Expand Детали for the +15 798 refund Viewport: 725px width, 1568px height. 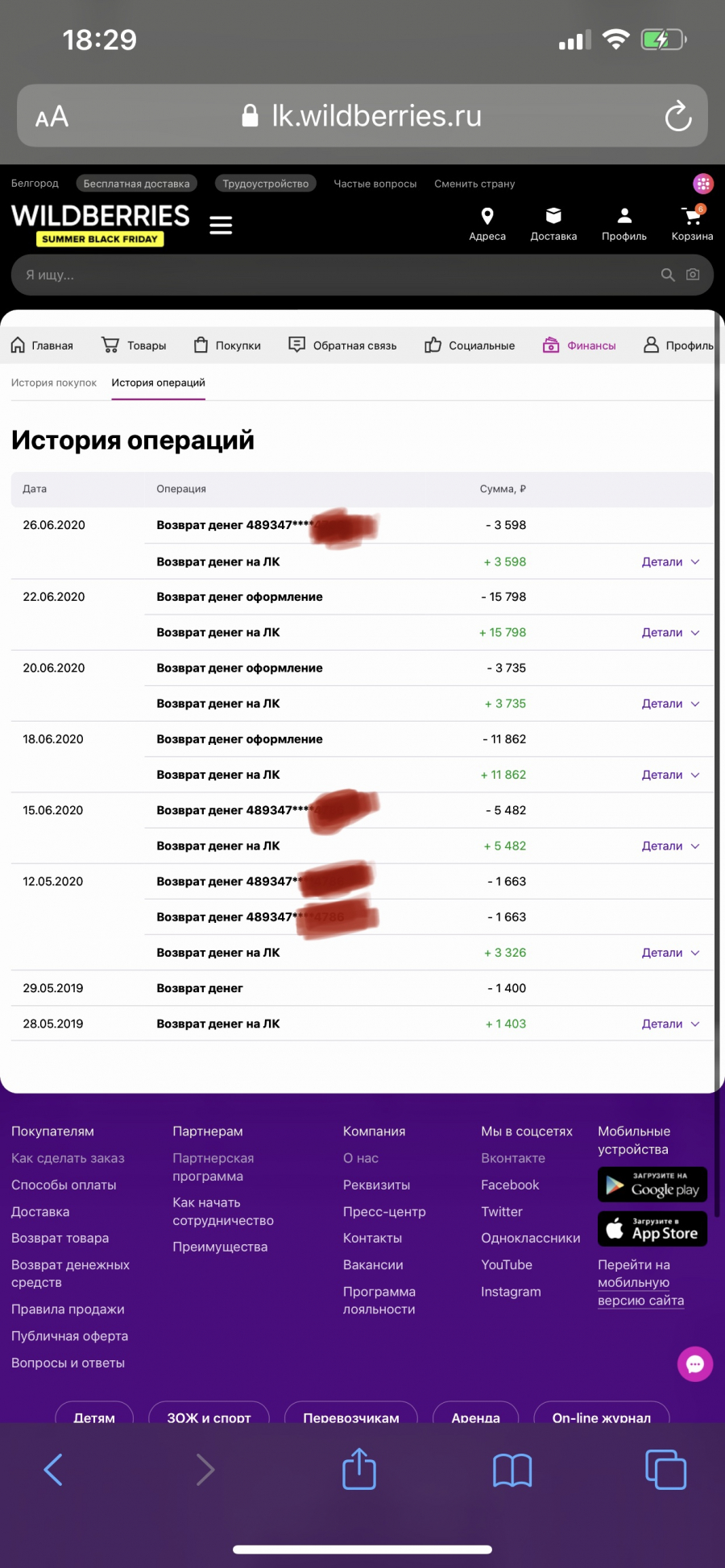coord(670,633)
